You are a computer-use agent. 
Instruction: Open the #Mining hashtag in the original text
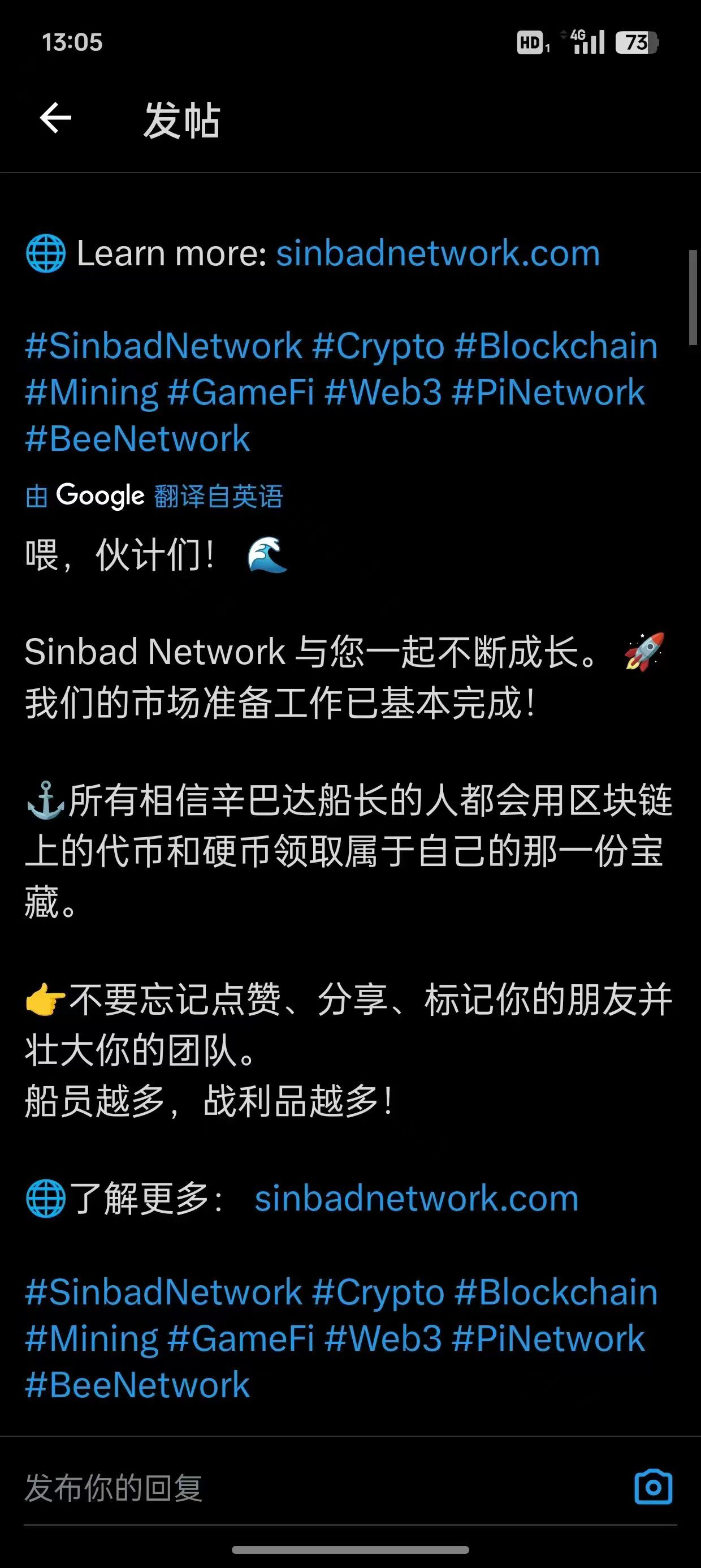[x=92, y=393]
